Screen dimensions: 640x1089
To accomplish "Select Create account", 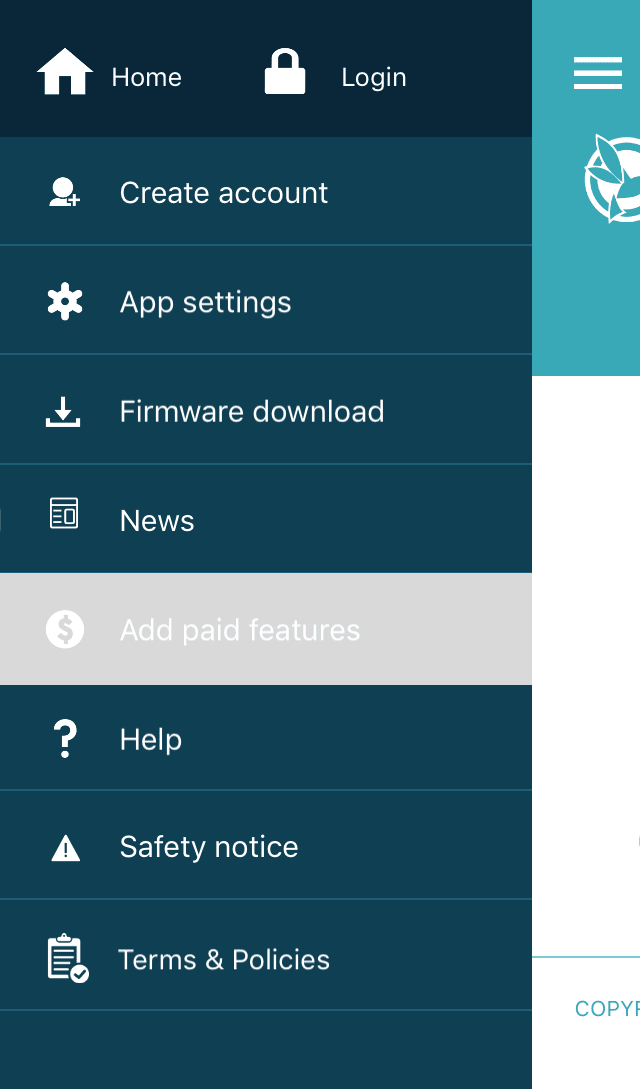I will [223, 192].
